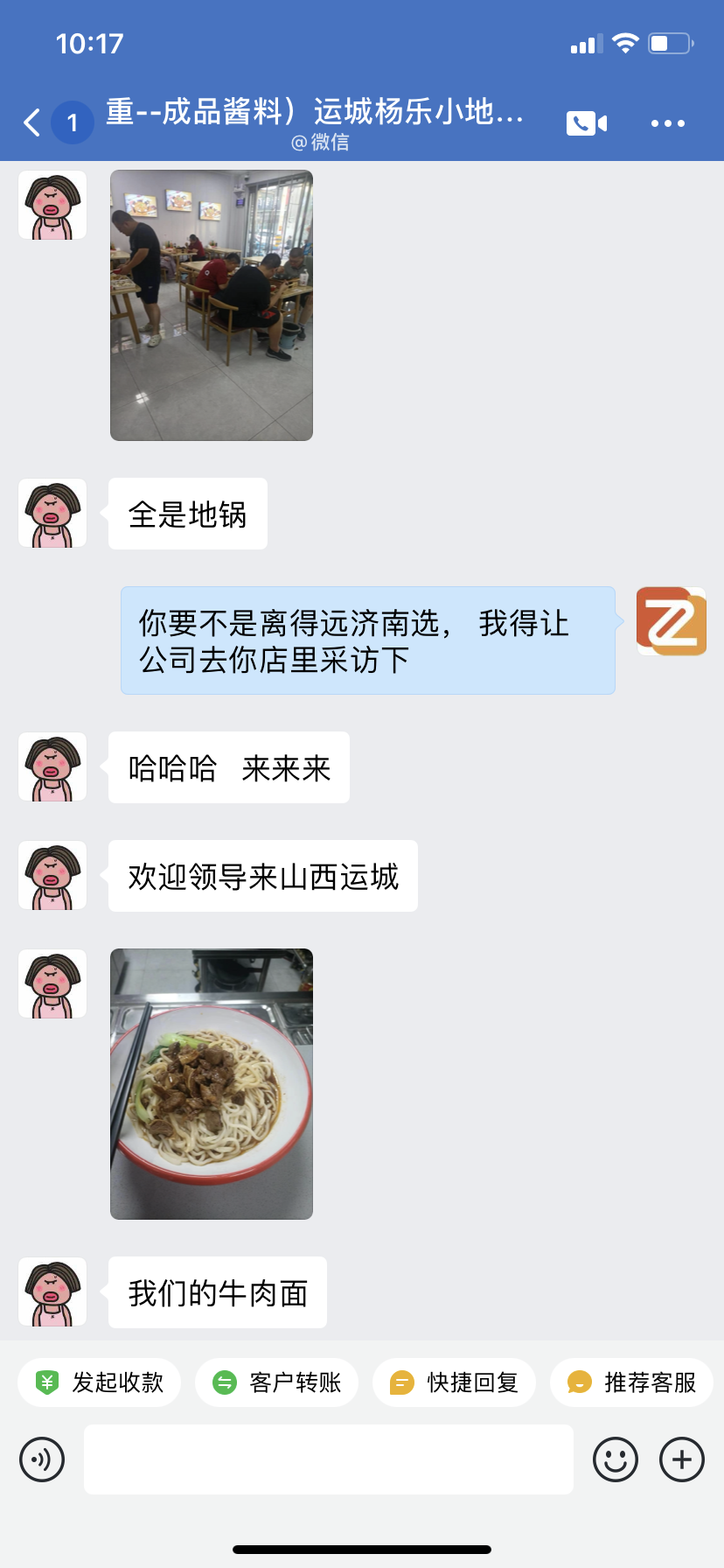Focus the message text field
Screen dimensions: 724x1568
coord(329,1459)
